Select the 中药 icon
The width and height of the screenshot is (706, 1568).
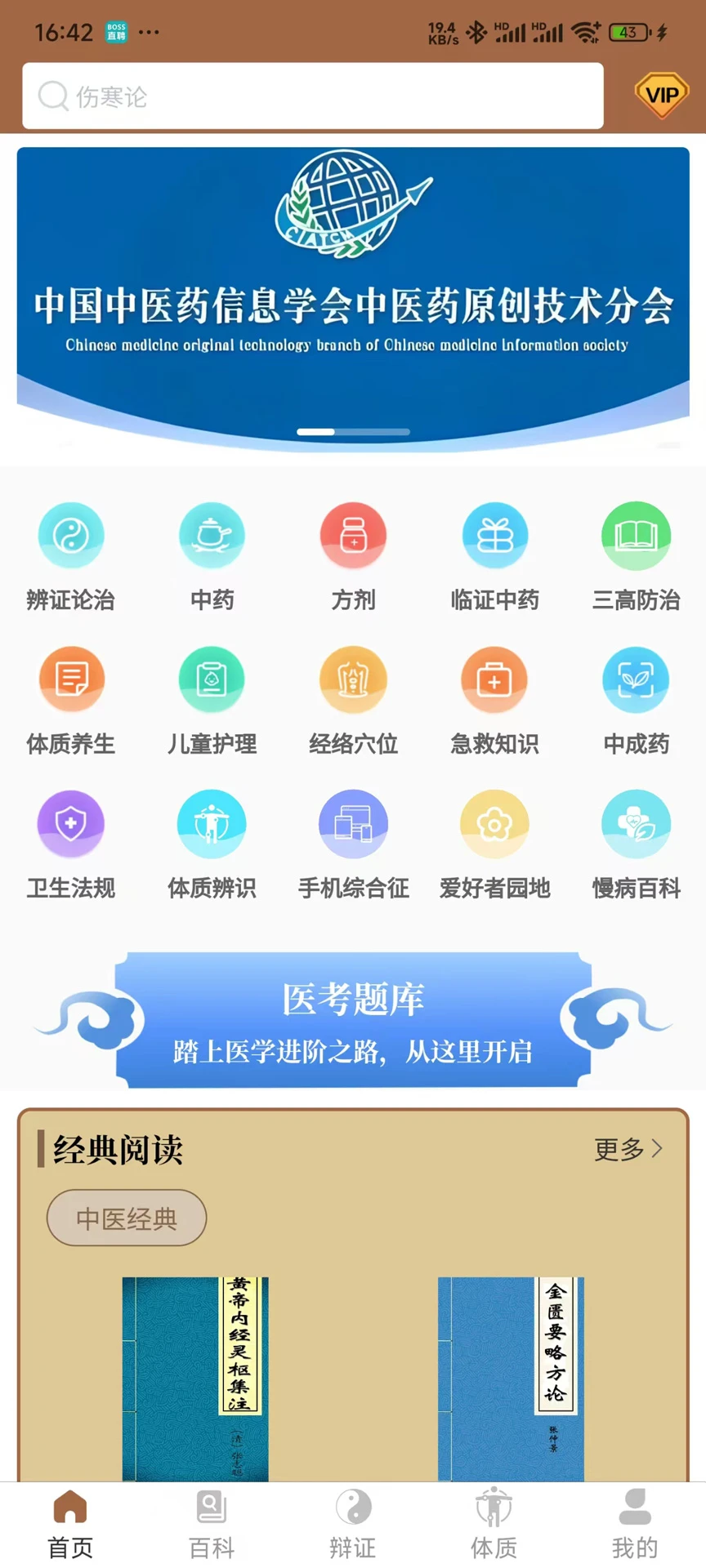pyautogui.click(x=212, y=535)
